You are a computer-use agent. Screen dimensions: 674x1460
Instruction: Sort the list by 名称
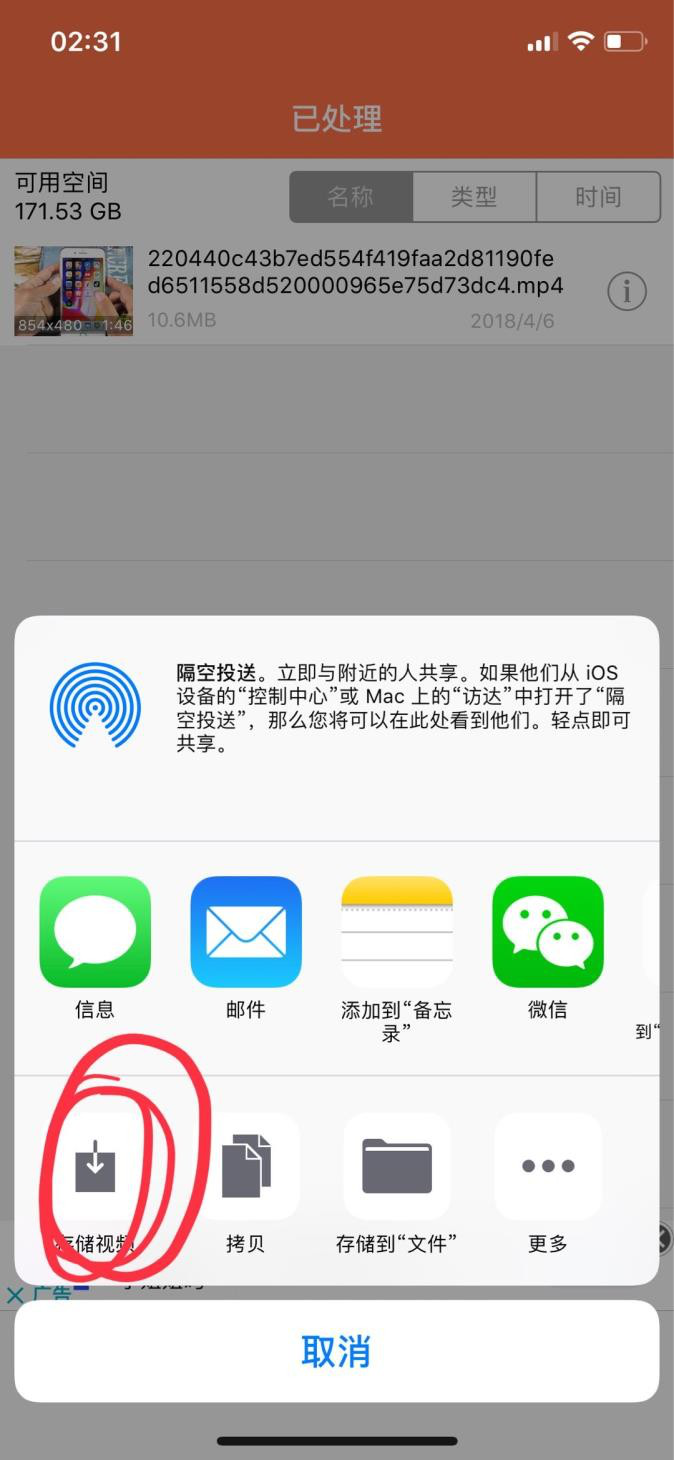pos(351,197)
